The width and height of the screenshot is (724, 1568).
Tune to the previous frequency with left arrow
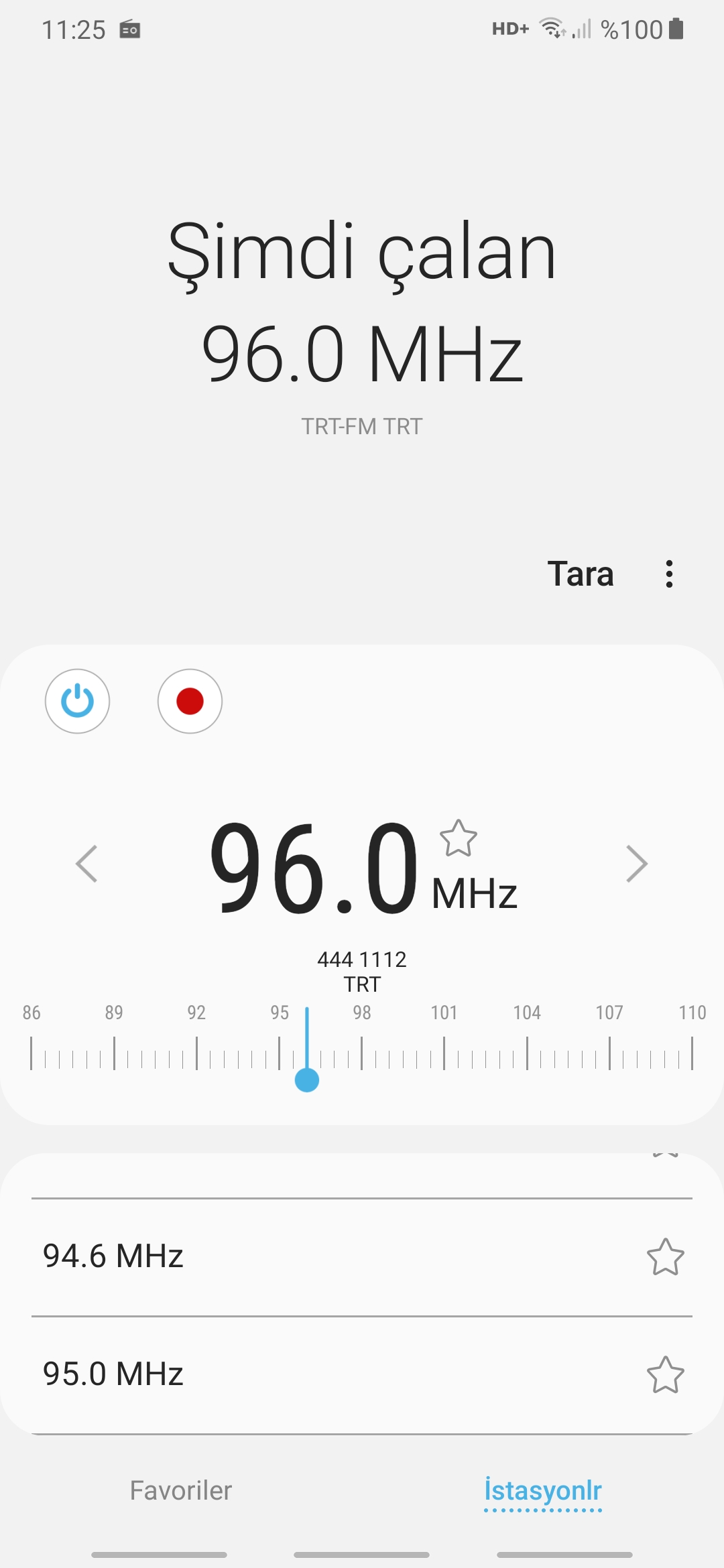[x=86, y=864]
